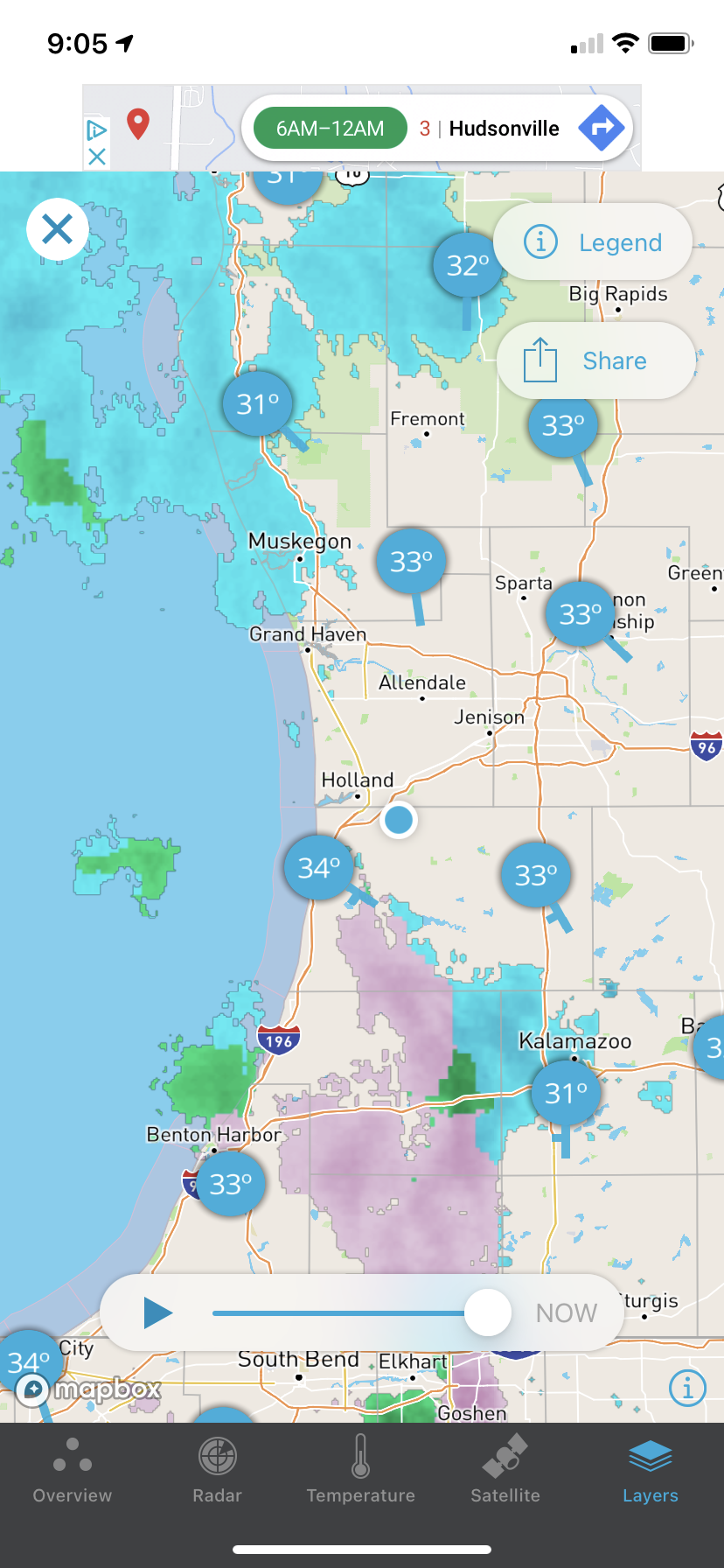Tap the current location dot near Holland
This screenshot has width=724, height=1568.
click(399, 820)
